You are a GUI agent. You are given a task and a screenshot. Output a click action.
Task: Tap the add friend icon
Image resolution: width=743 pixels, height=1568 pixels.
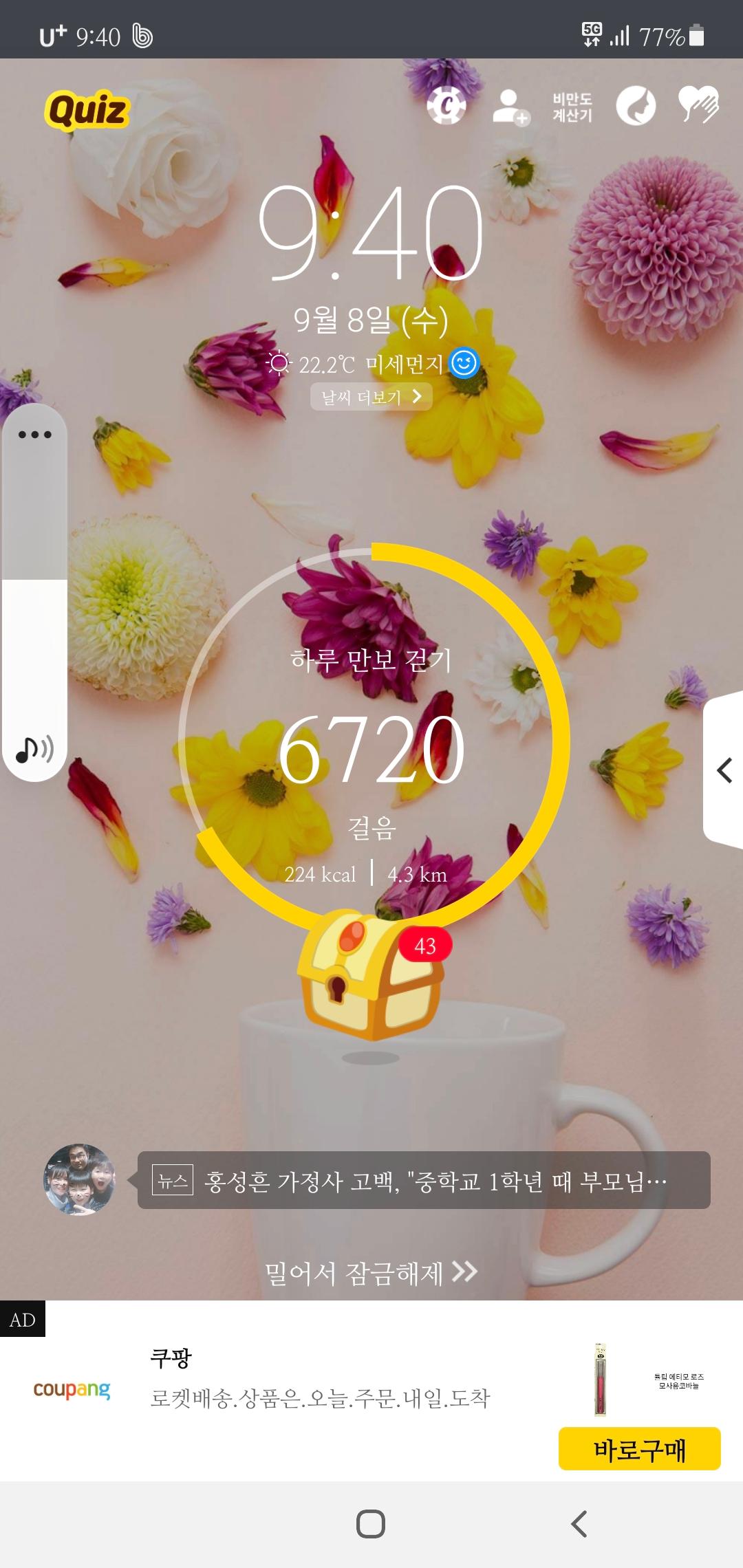point(510,107)
